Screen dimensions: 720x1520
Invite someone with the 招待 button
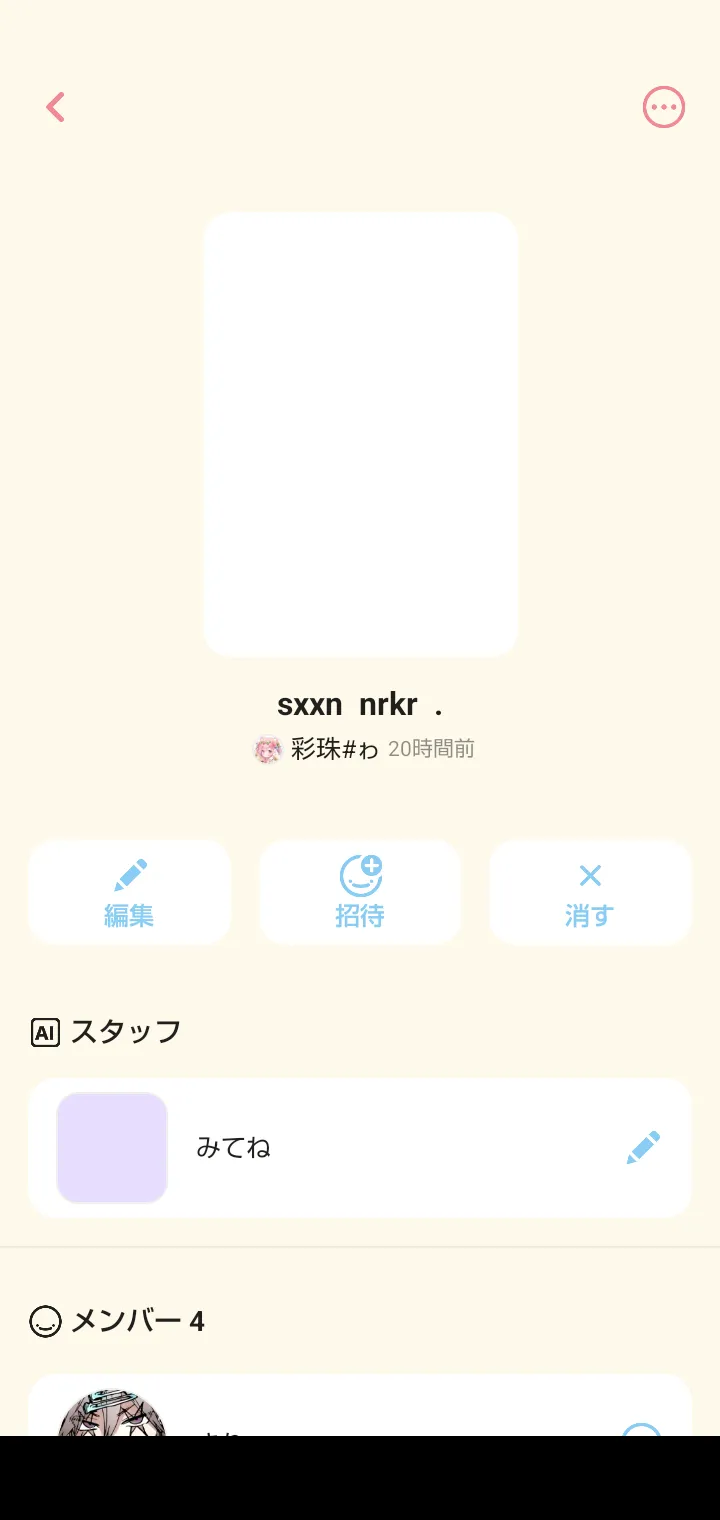pos(360,892)
